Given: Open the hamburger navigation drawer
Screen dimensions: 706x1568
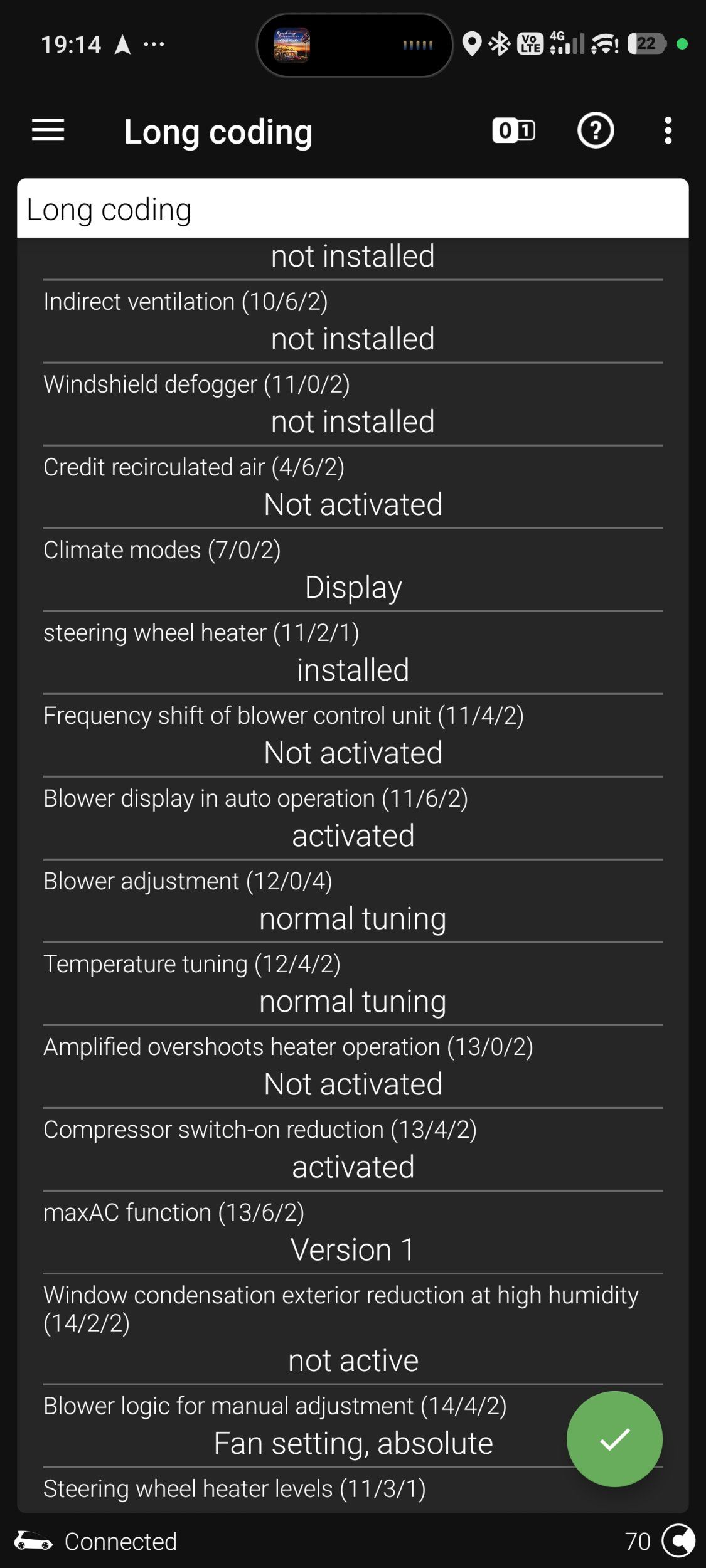Looking at the screenshot, I should point(48,130).
